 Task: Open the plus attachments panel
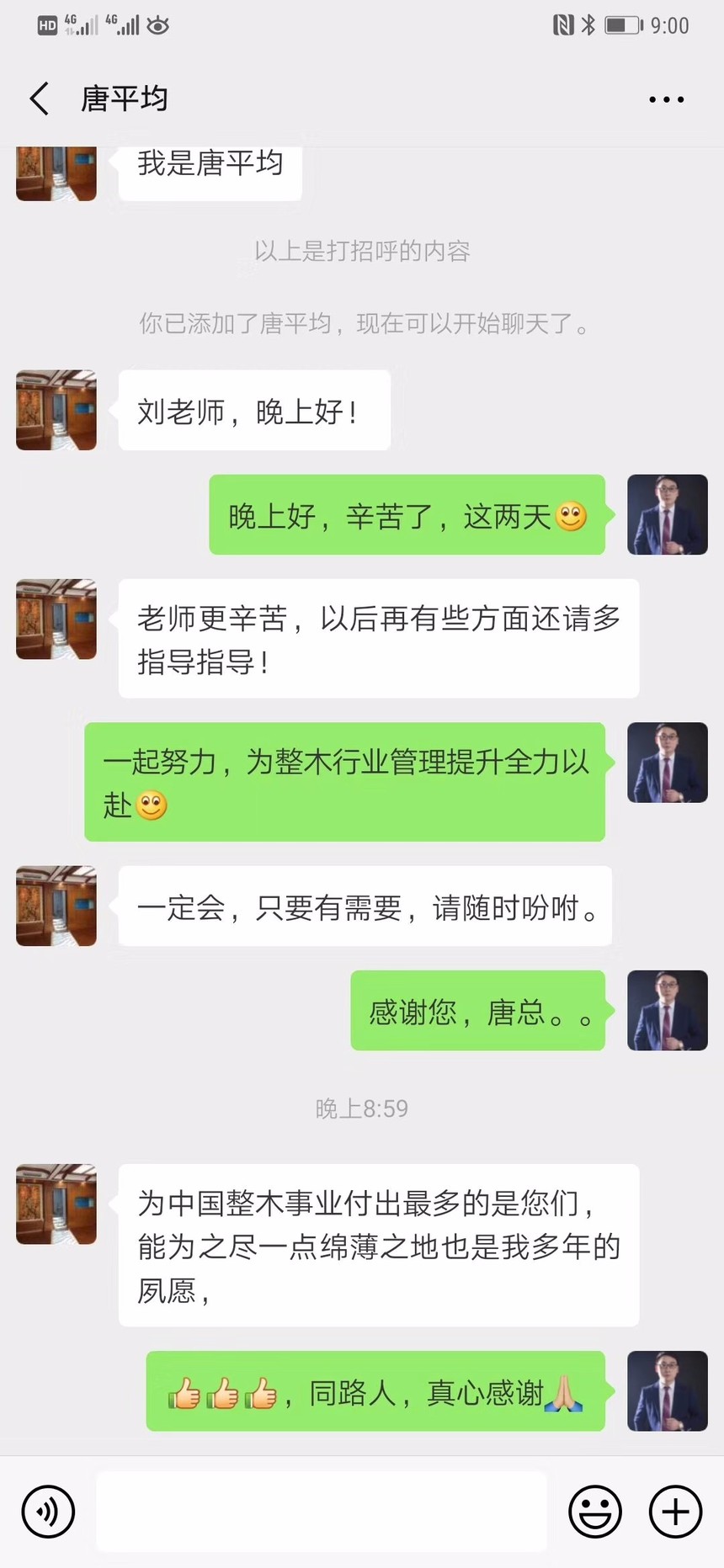(675, 1512)
